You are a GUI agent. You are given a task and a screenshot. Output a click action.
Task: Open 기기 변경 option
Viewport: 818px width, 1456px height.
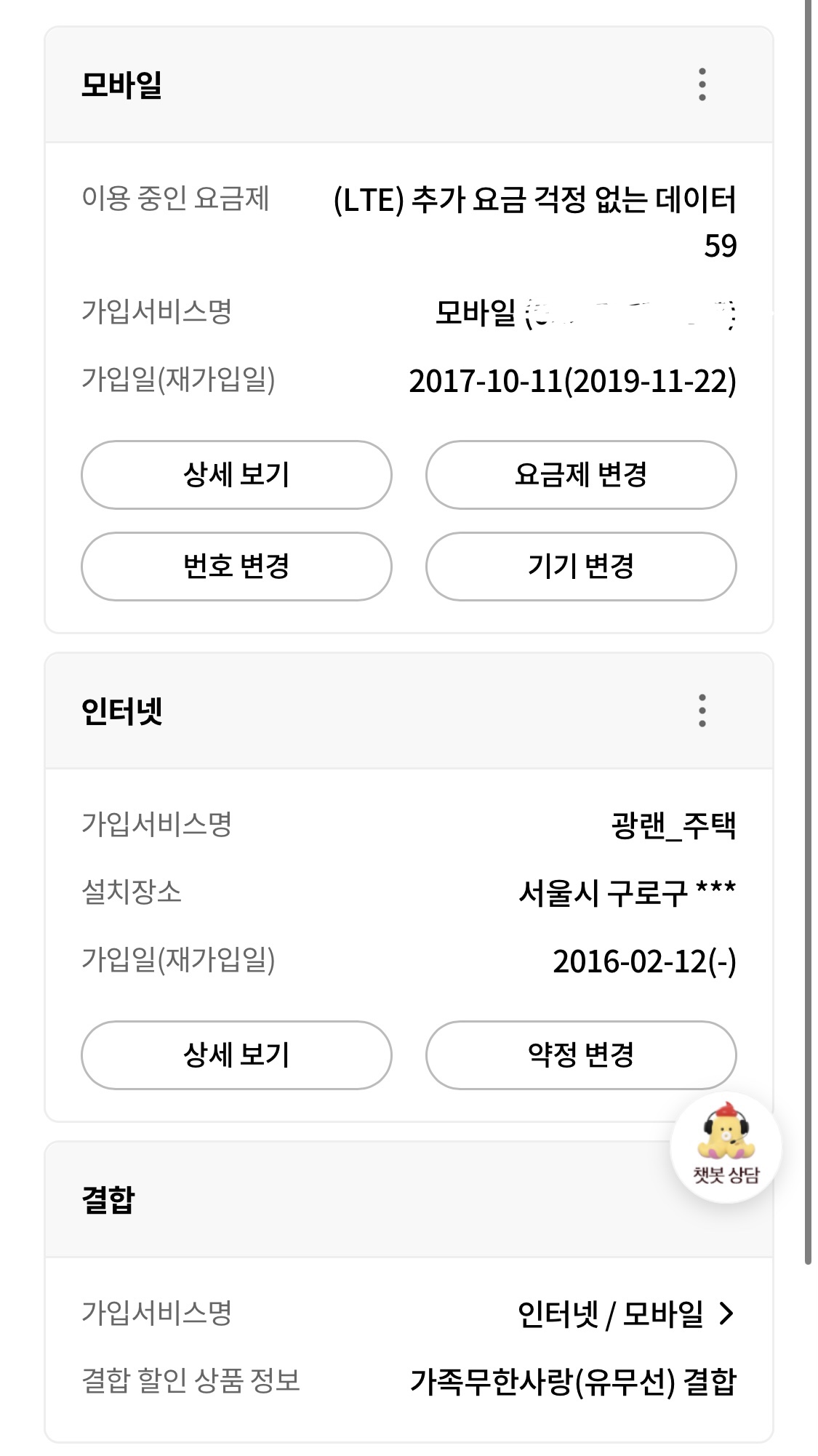click(581, 567)
